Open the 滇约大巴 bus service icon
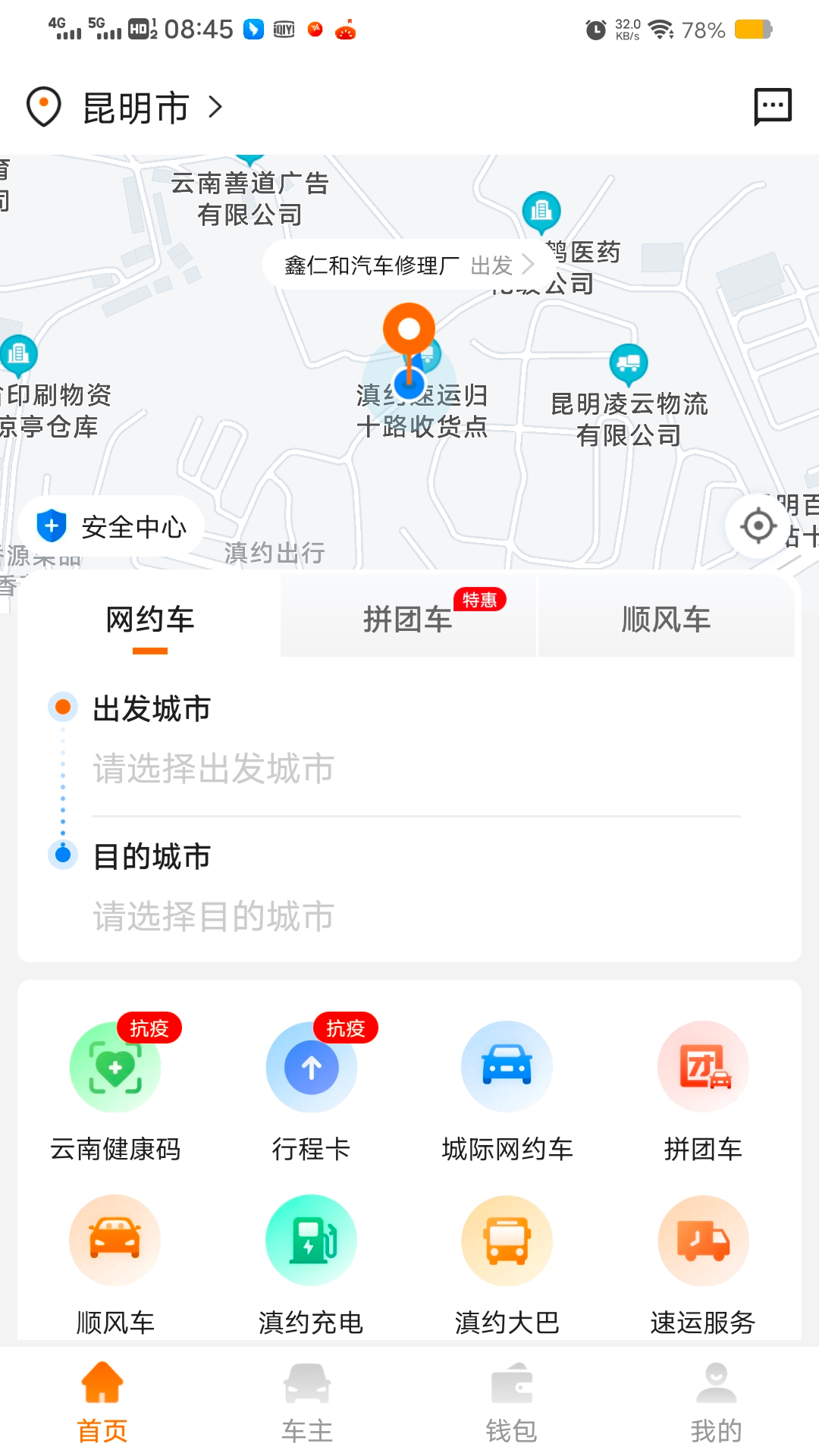Viewport: 819px width, 1456px height. click(x=507, y=1241)
